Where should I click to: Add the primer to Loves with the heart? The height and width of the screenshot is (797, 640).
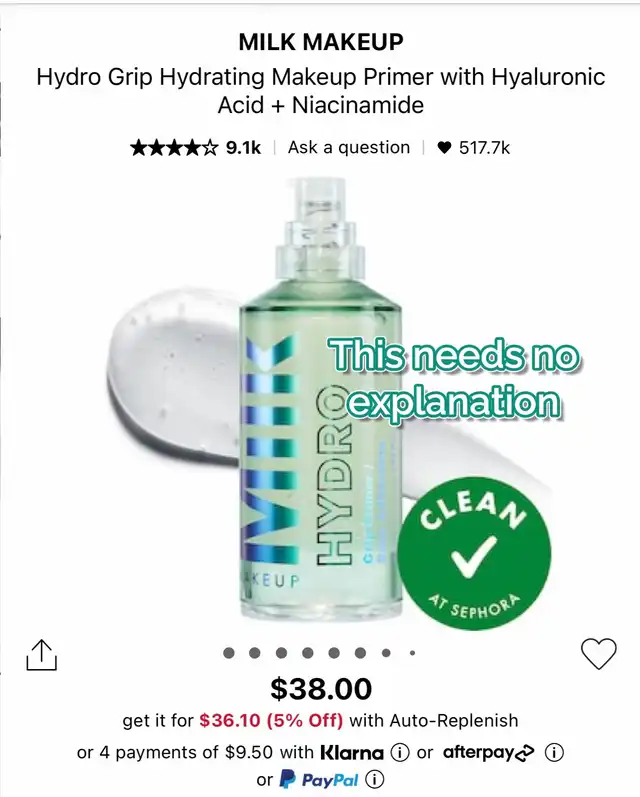(599, 654)
